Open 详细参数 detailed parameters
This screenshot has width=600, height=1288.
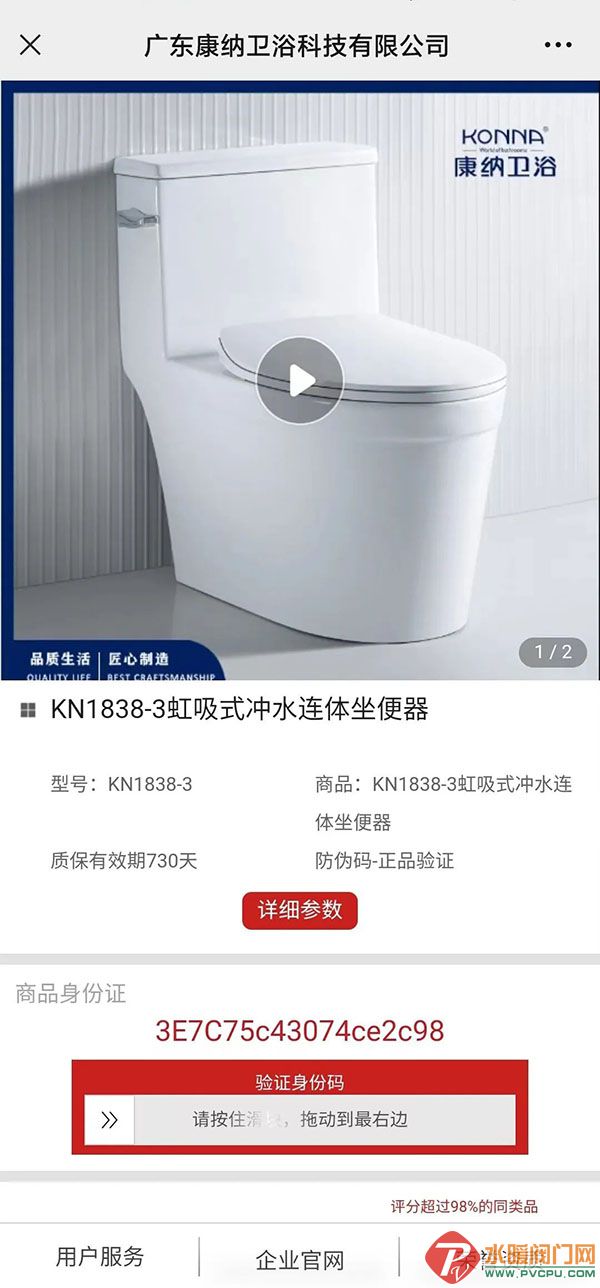(300, 910)
